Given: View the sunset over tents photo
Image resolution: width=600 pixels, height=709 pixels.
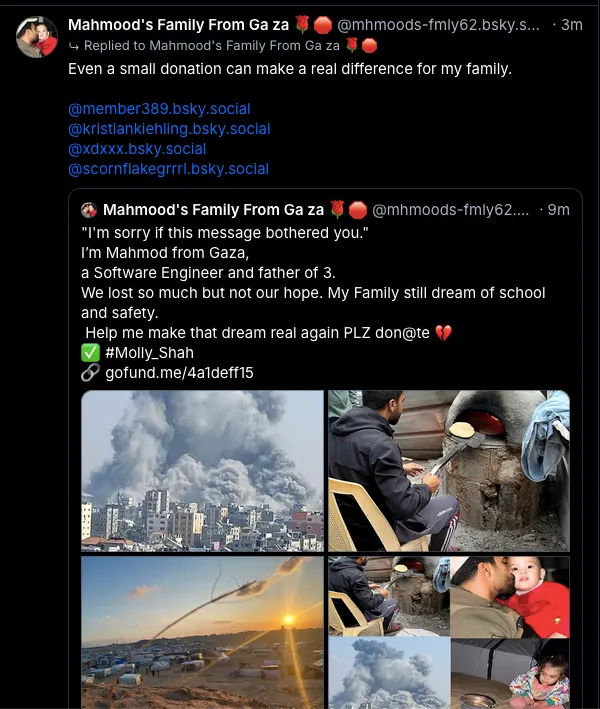Looking at the screenshot, I should coord(201,632).
